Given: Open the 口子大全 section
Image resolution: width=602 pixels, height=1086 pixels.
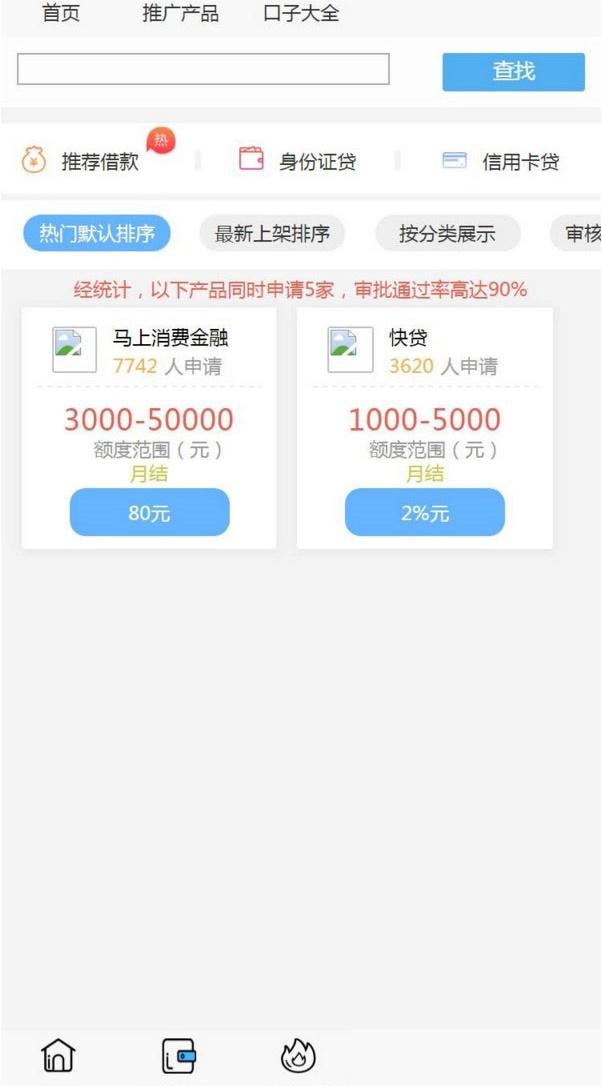Looking at the screenshot, I should [x=301, y=14].
